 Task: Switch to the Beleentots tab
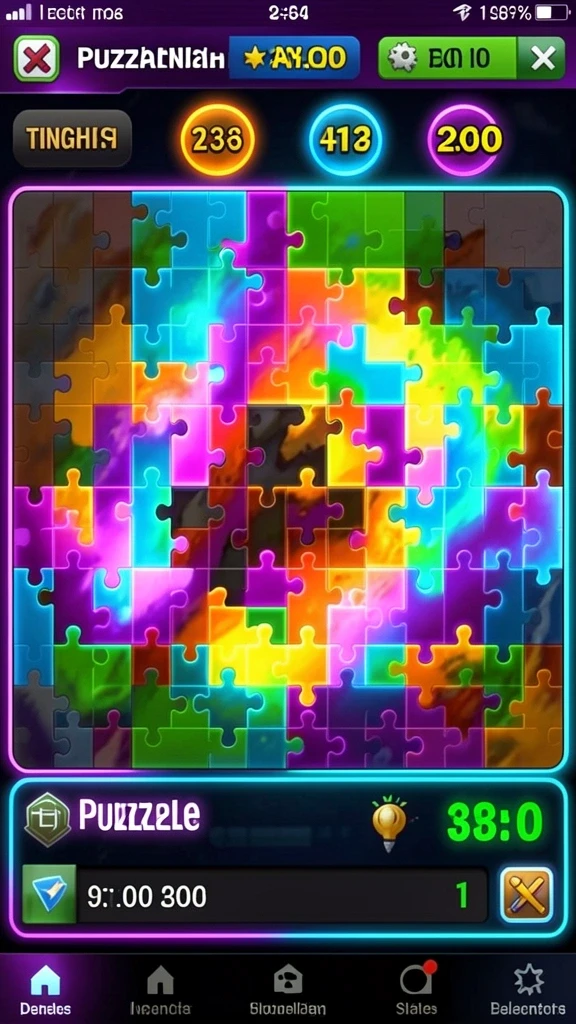coord(528,990)
